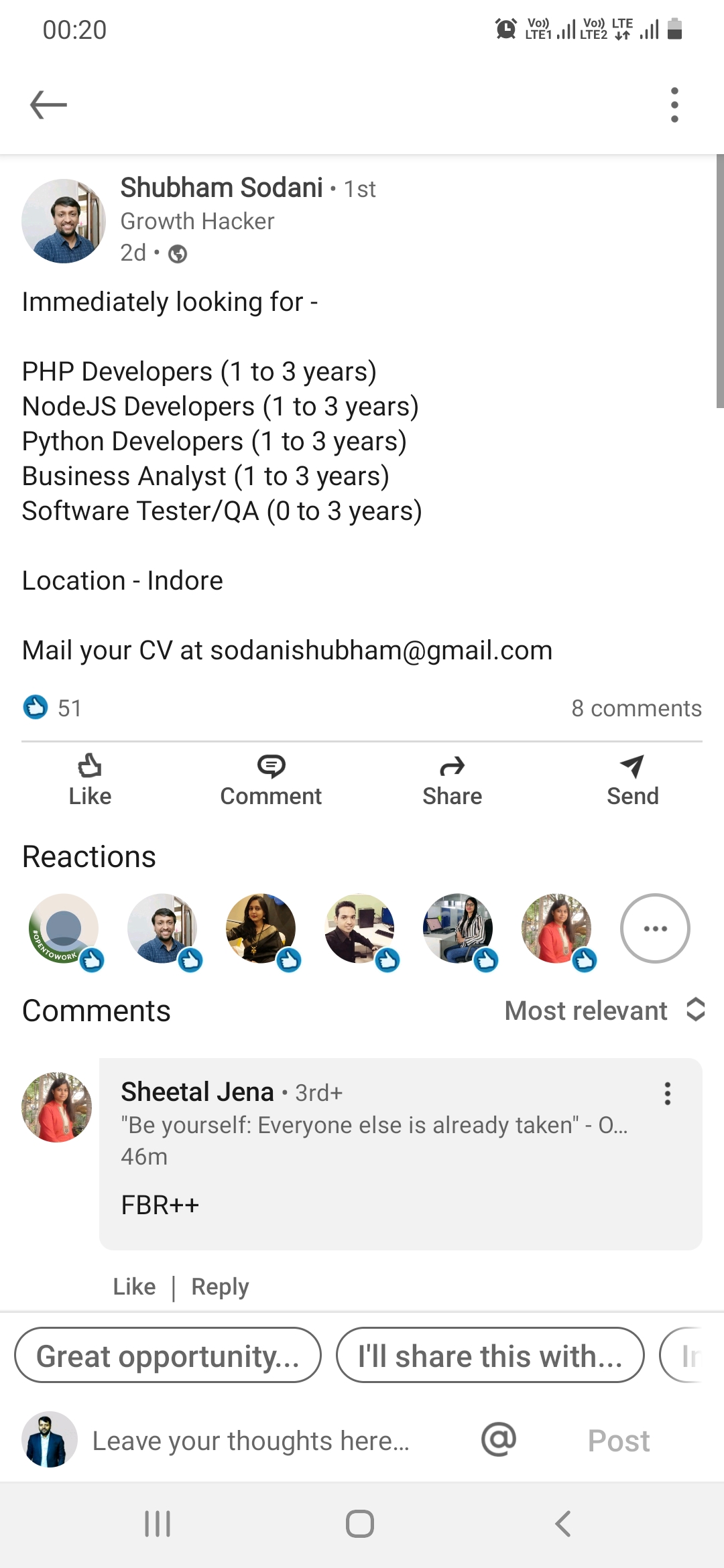Like Shubham Sodani's post

[x=90, y=780]
